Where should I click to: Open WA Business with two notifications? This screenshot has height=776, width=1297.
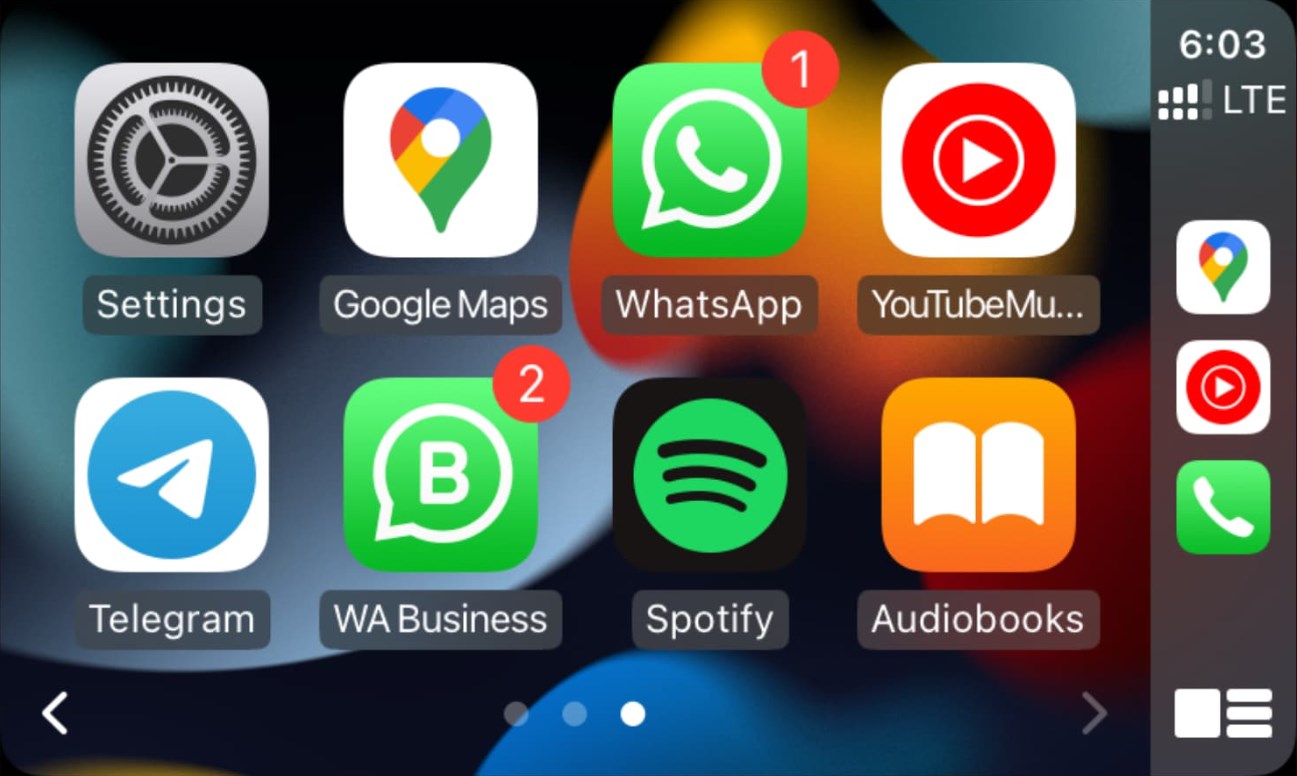[440, 474]
